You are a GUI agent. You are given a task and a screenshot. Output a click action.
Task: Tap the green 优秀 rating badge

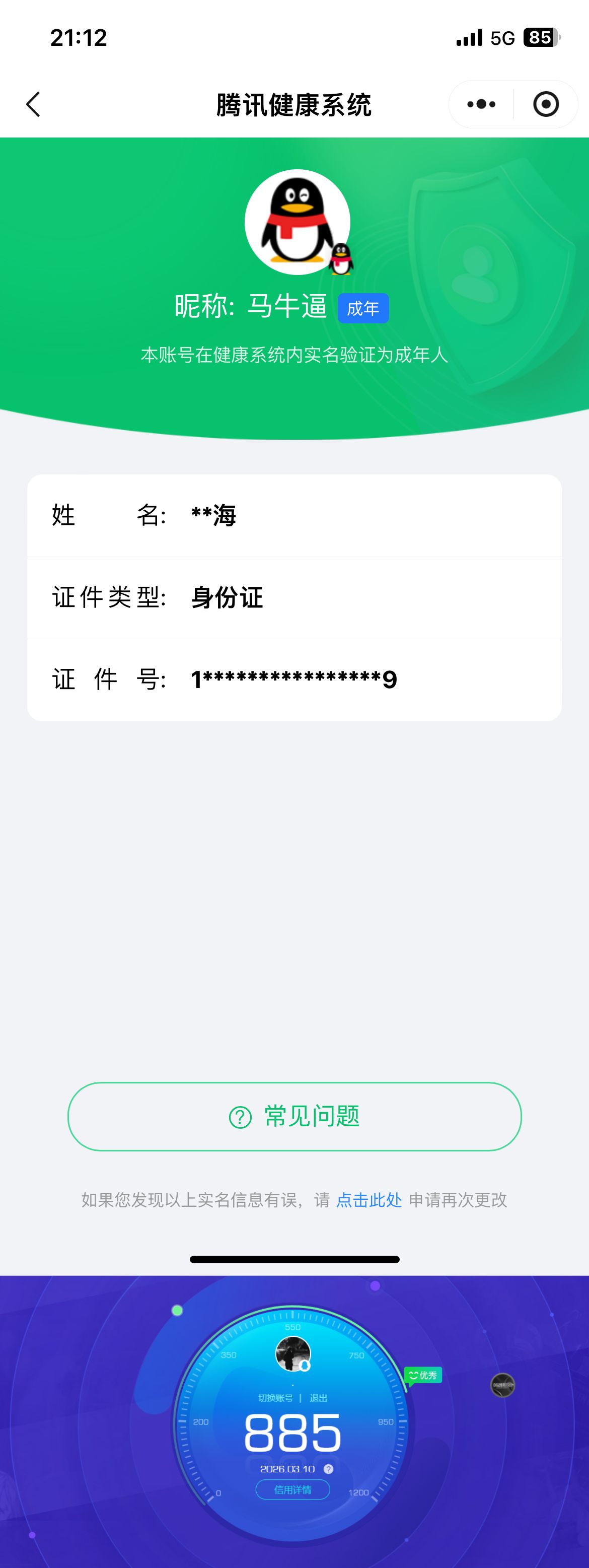coord(422,1375)
